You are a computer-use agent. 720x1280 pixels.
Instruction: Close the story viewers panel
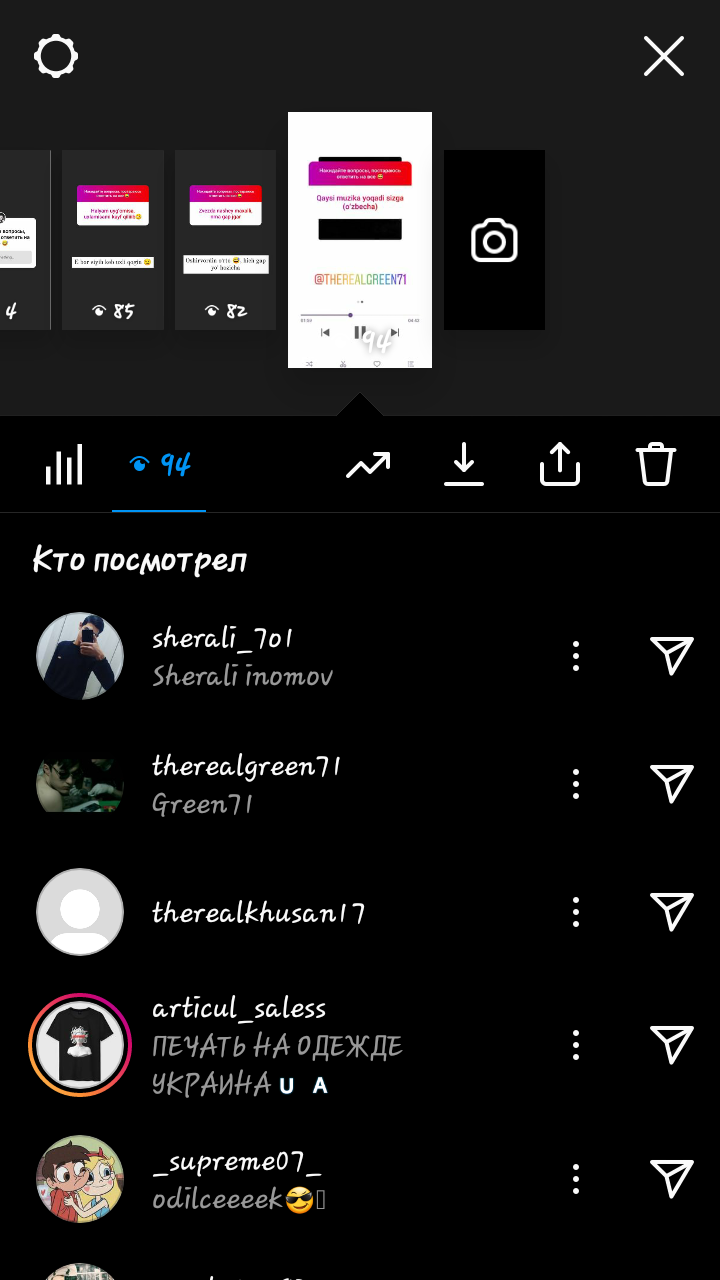(664, 56)
